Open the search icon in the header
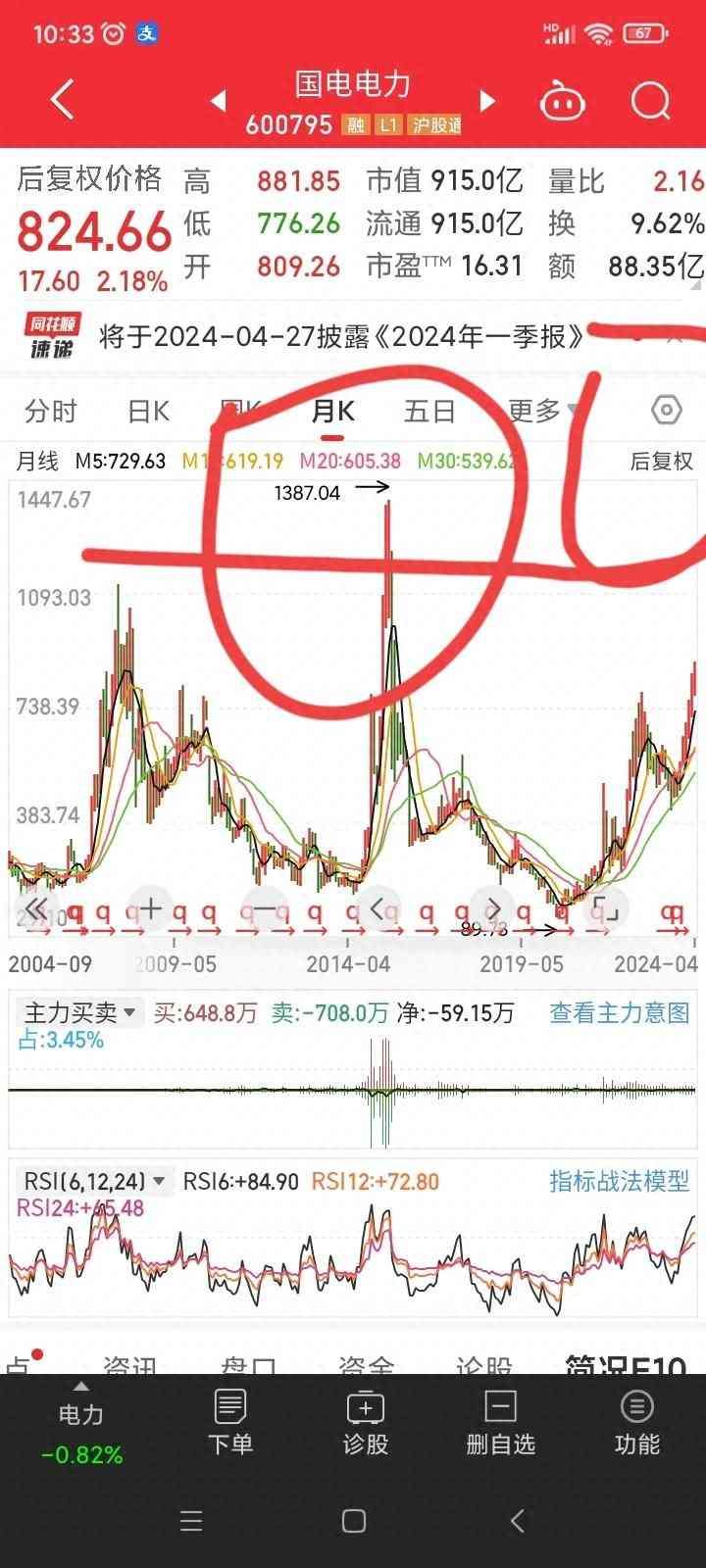The image size is (706, 1568). (650, 101)
